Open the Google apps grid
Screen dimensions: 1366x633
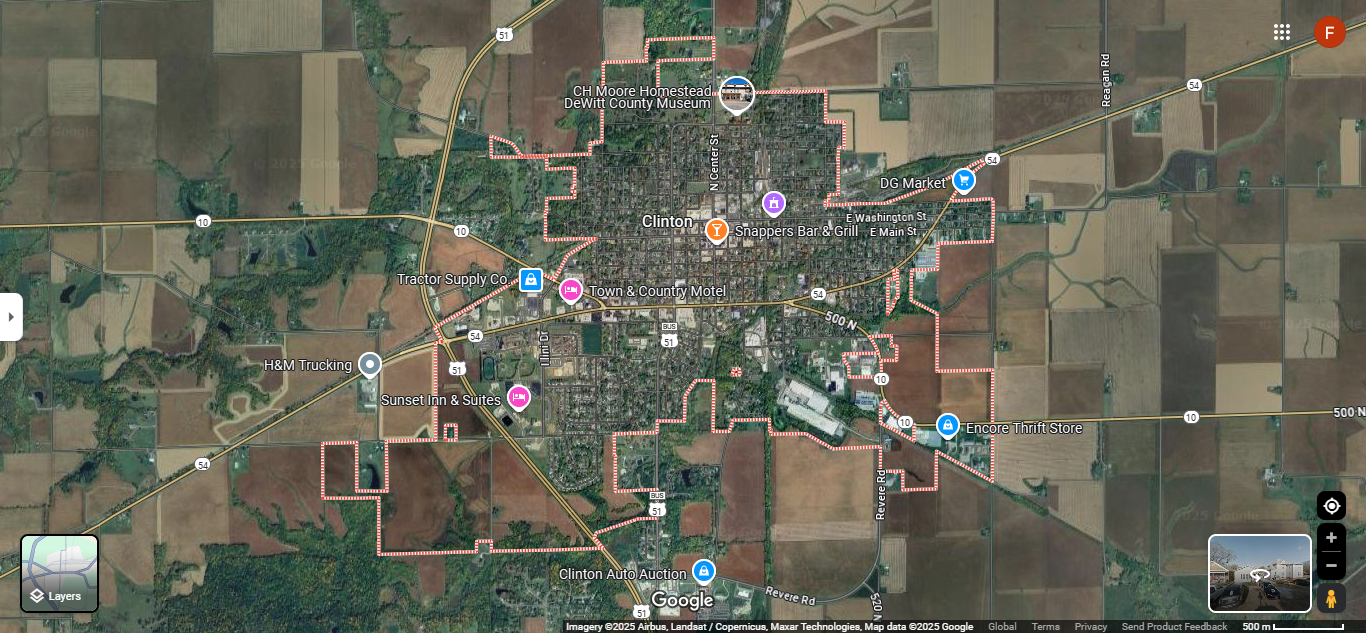(1282, 32)
